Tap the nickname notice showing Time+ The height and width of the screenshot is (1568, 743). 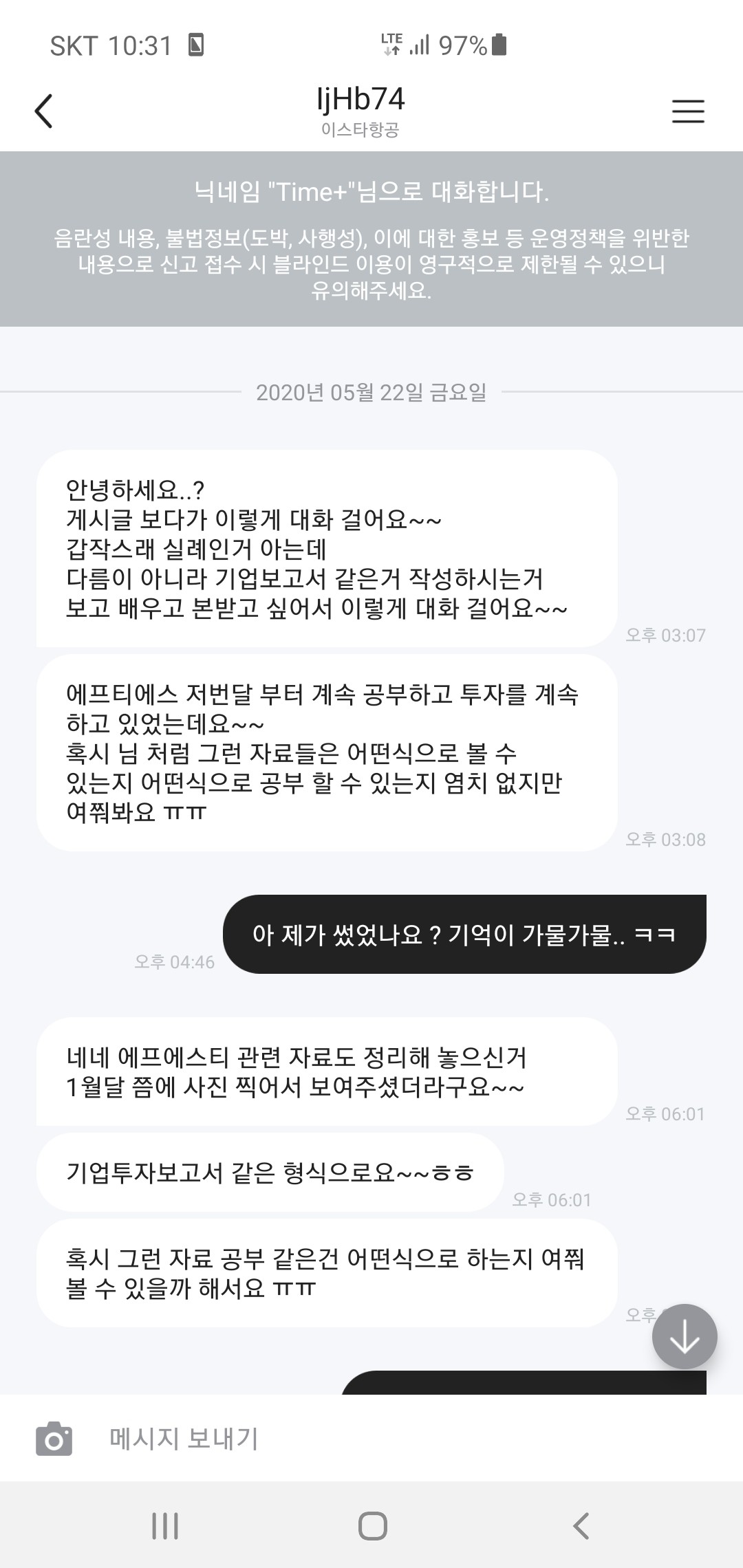point(371,193)
